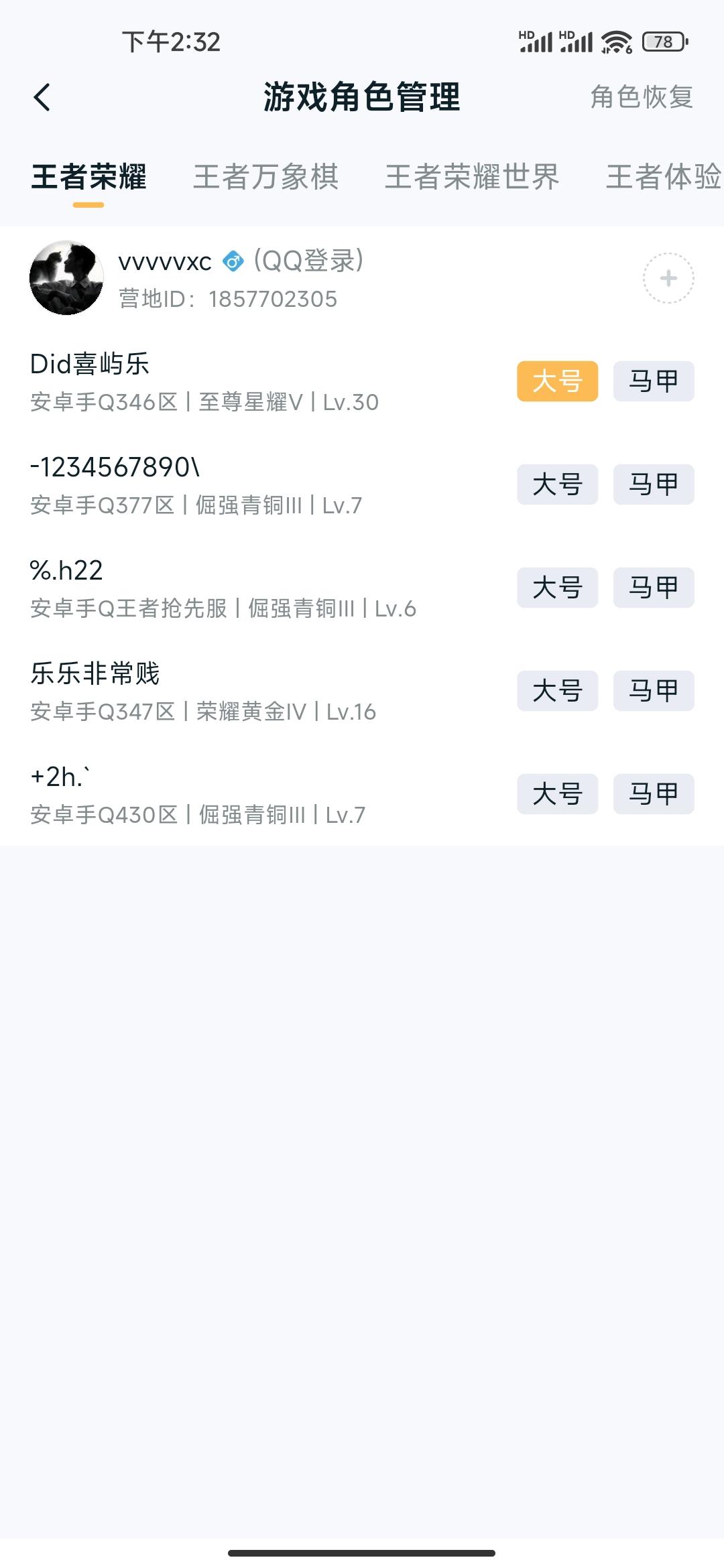Select the 王者荣耀 tab
724x1568 pixels.
coord(88,177)
